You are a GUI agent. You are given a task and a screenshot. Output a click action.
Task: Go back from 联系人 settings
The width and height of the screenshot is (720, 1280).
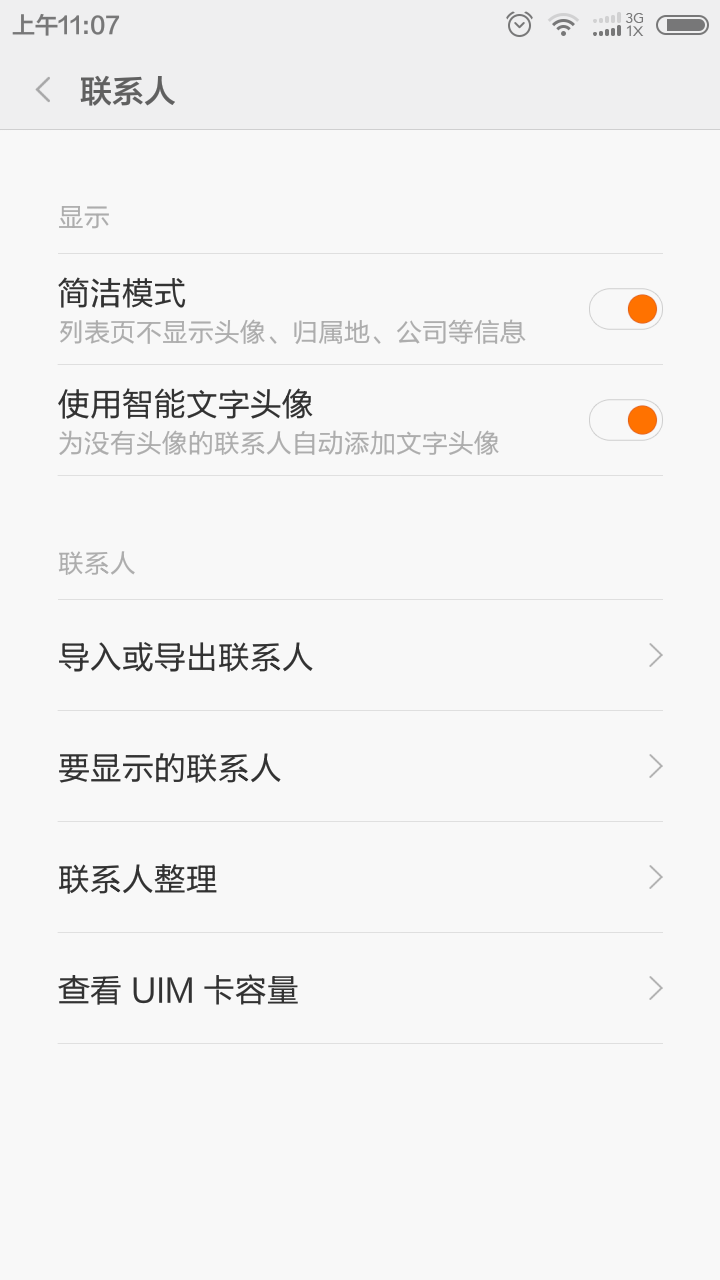point(43,90)
